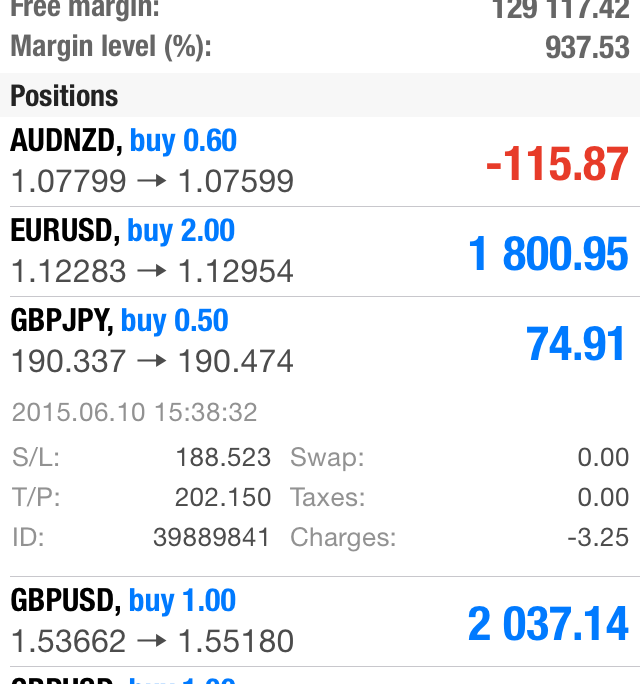Collapse the GBPJPY buy 0.50 position details
640x684 pixels.
coord(320,342)
